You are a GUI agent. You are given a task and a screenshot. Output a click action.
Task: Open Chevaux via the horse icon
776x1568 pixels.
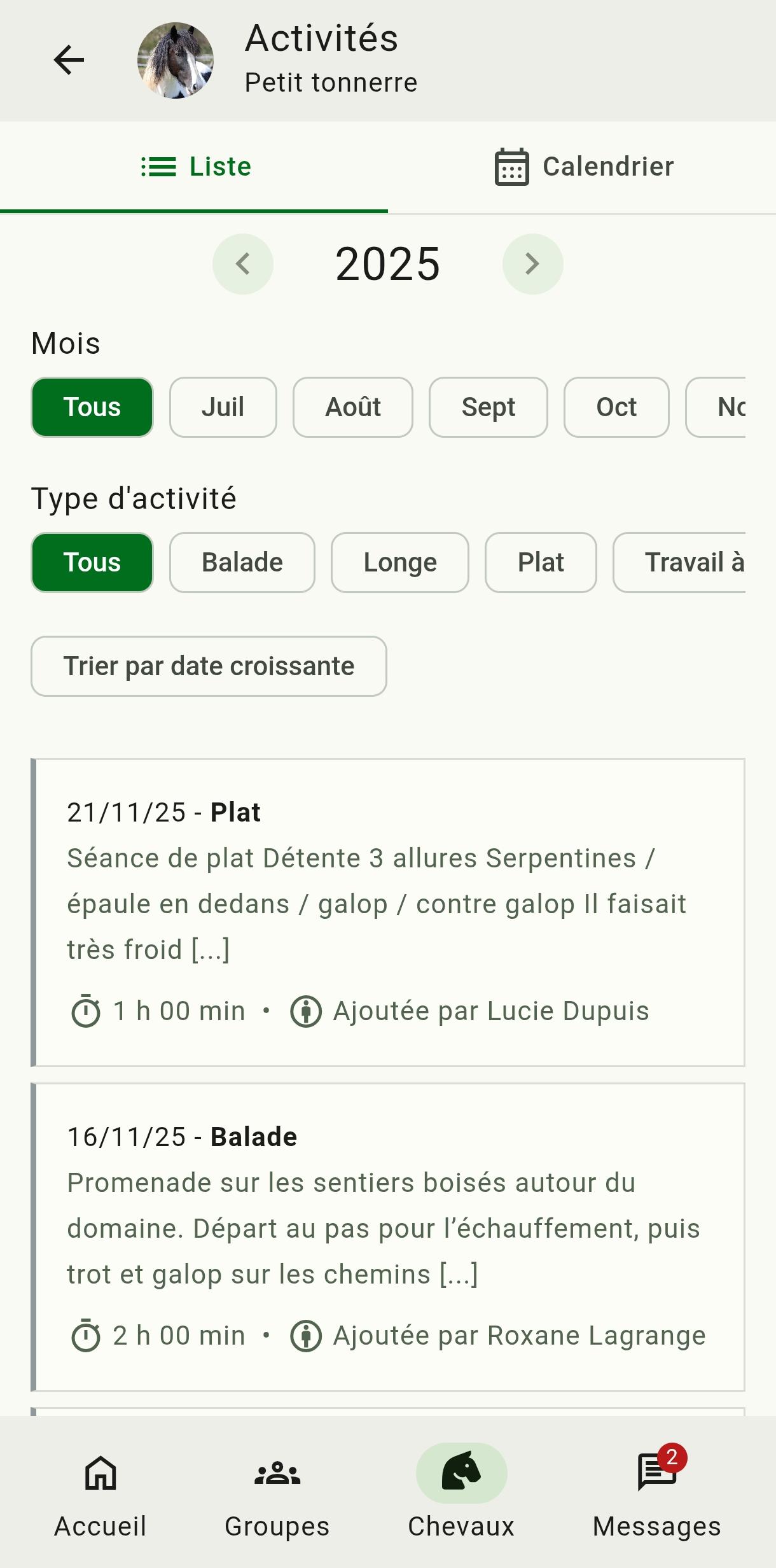pos(461,1472)
